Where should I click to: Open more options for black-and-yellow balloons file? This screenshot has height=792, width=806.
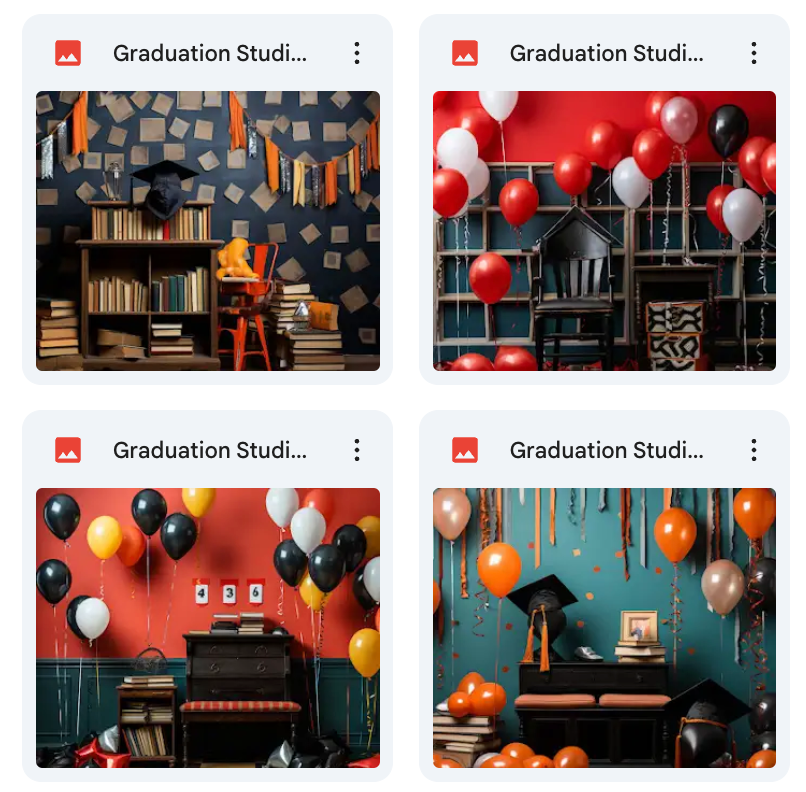(357, 450)
